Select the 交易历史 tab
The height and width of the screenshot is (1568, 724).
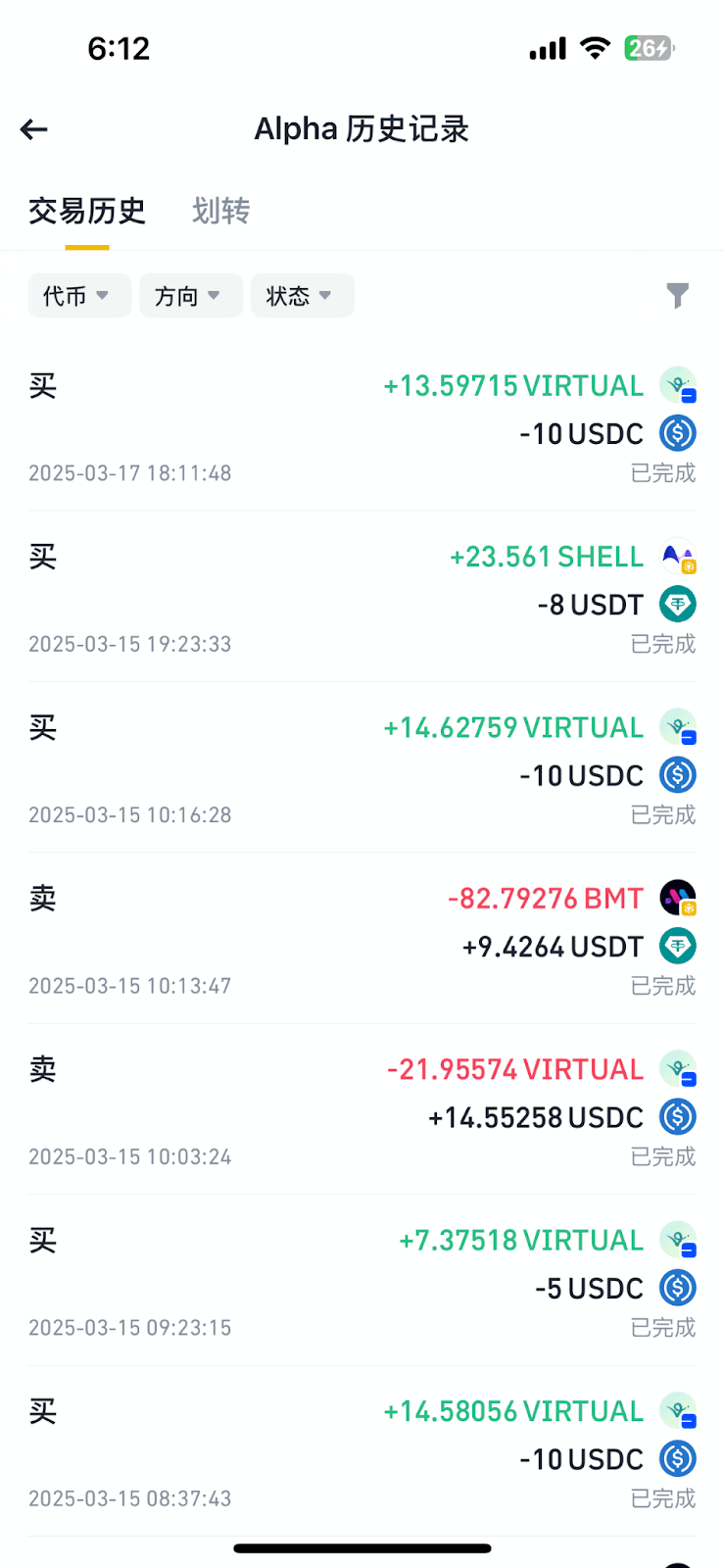(87, 211)
